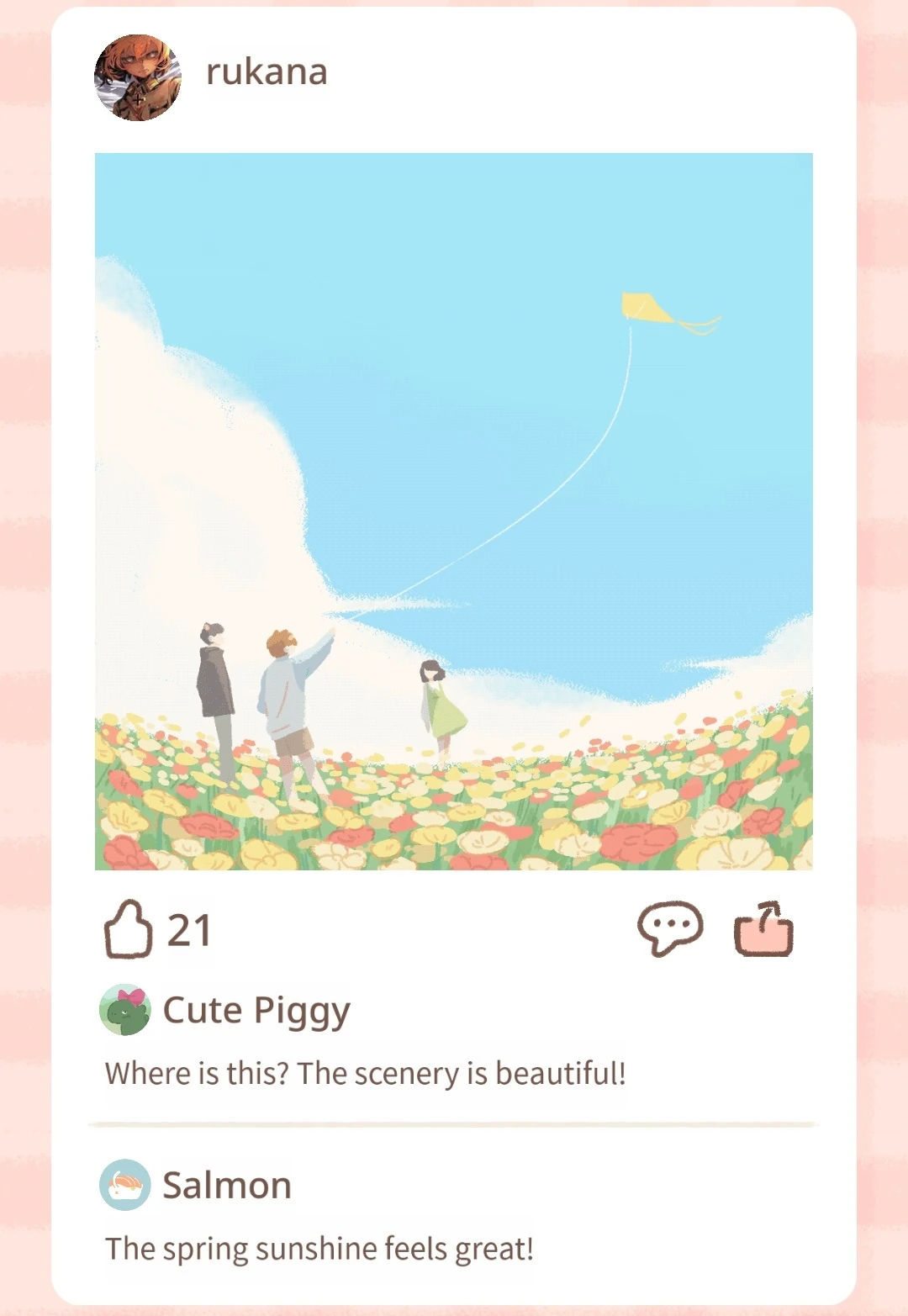Open the comment bubble icon
Image resolution: width=908 pixels, height=1316 pixels.
point(669,928)
